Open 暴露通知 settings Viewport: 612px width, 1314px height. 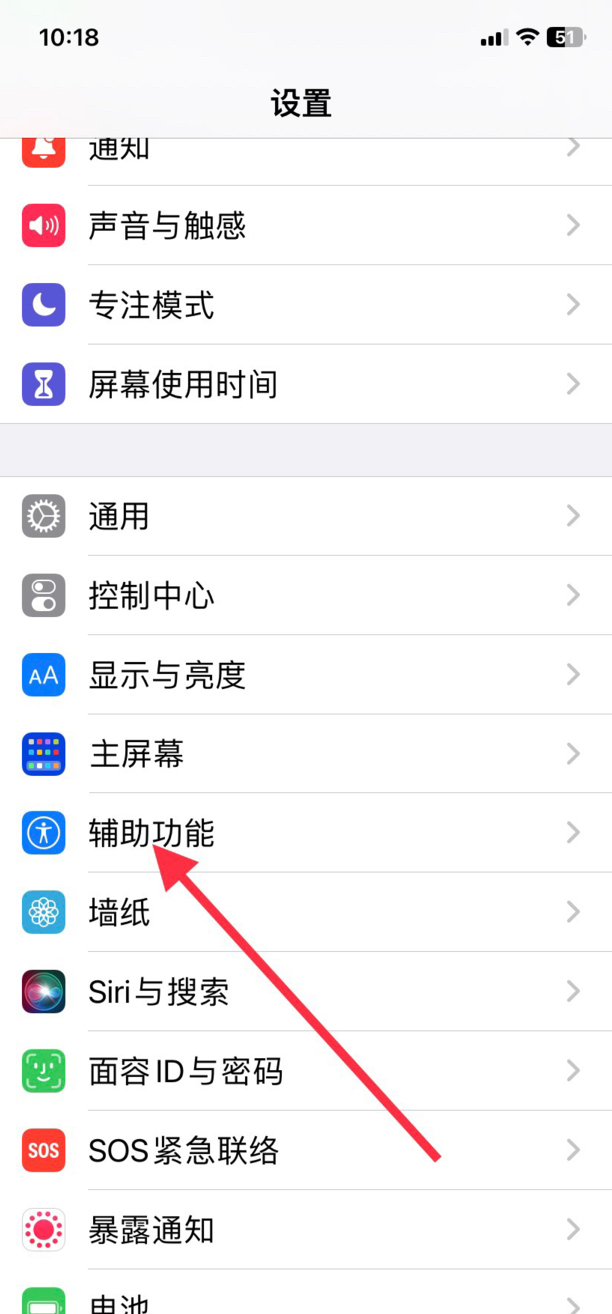pyautogui.click(x=152, y=1229)
